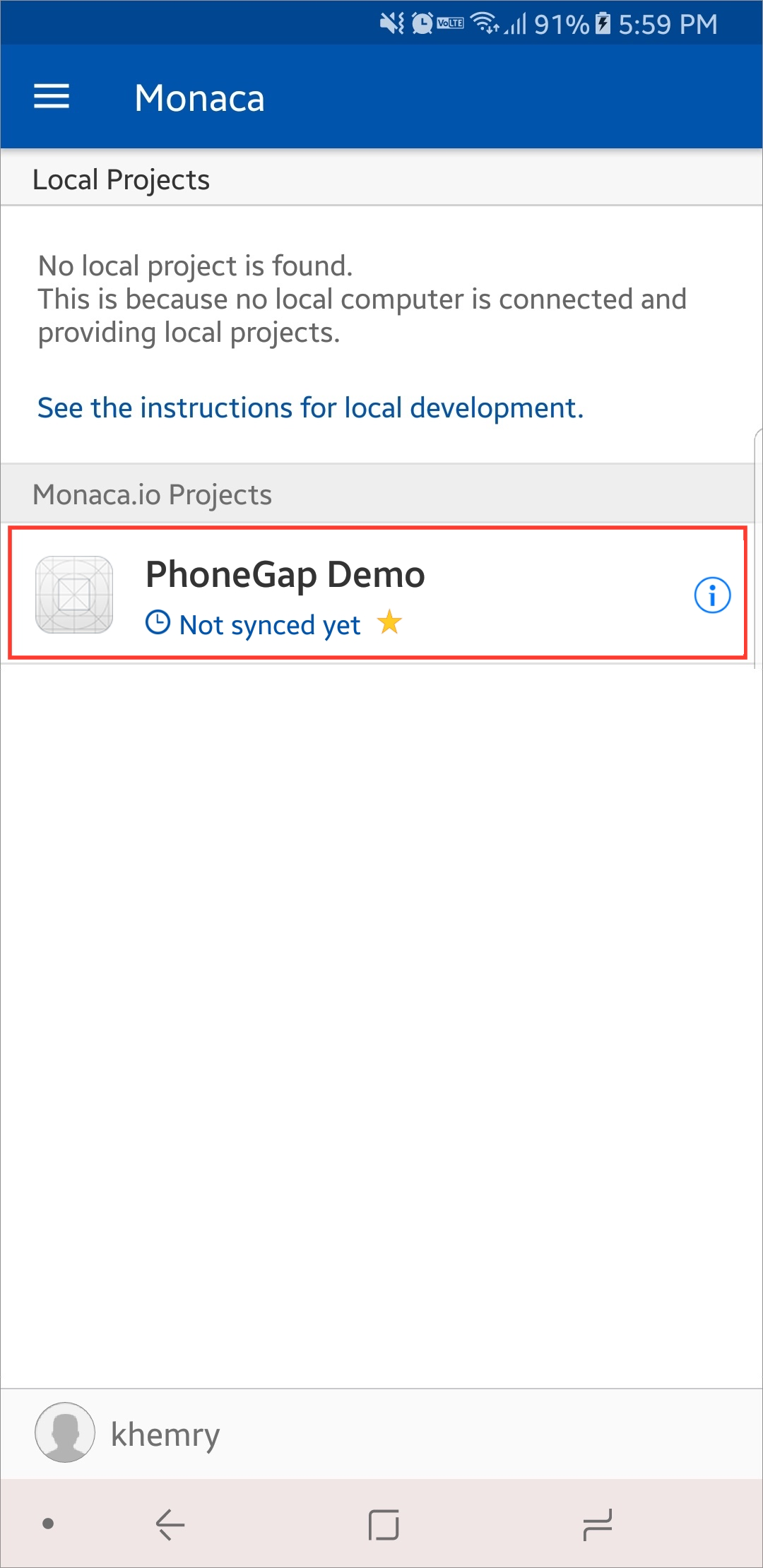Toggle the favorite star on PhoneGap Demo
Viewport: 763px width, 1568px height.
389,623
